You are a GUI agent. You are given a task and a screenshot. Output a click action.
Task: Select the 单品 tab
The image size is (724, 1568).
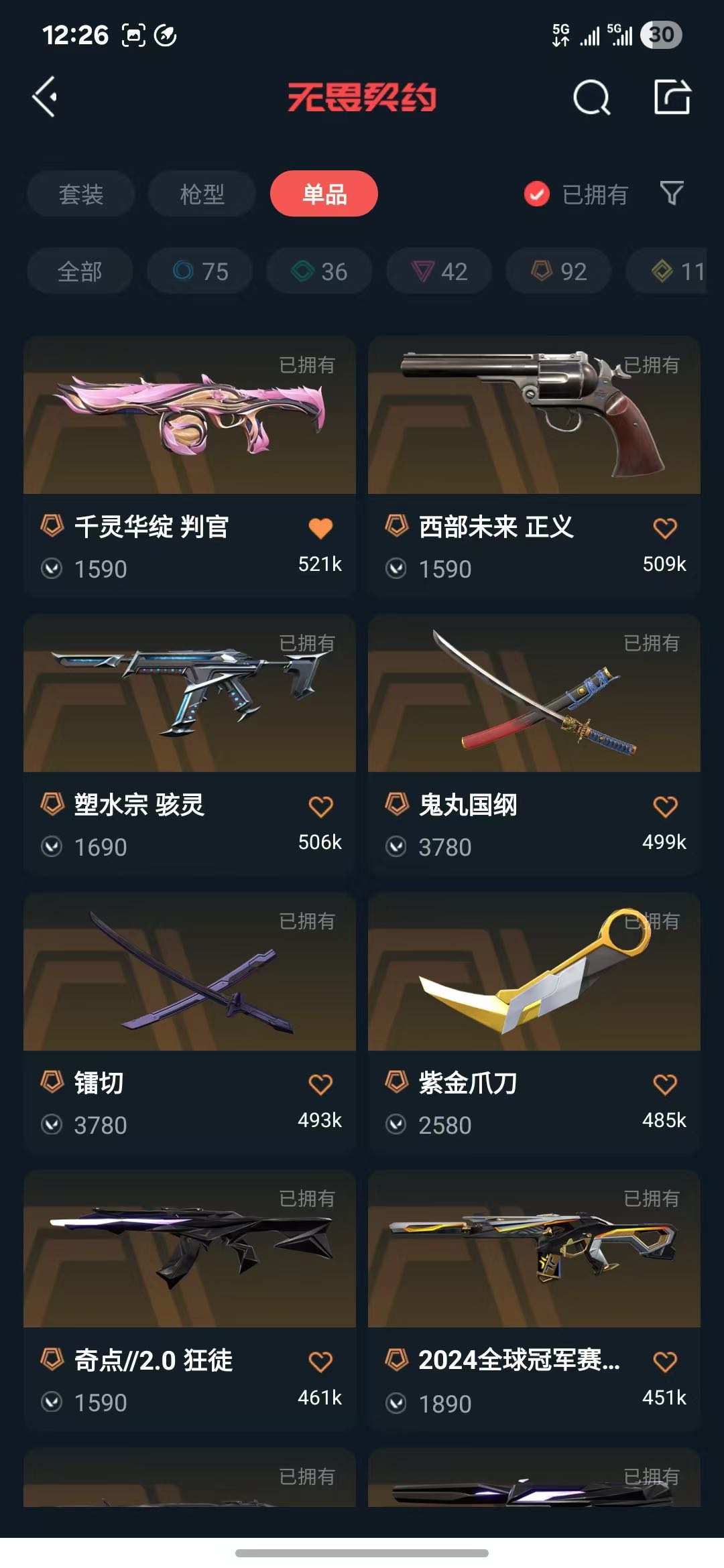click(x=324, y=194)
